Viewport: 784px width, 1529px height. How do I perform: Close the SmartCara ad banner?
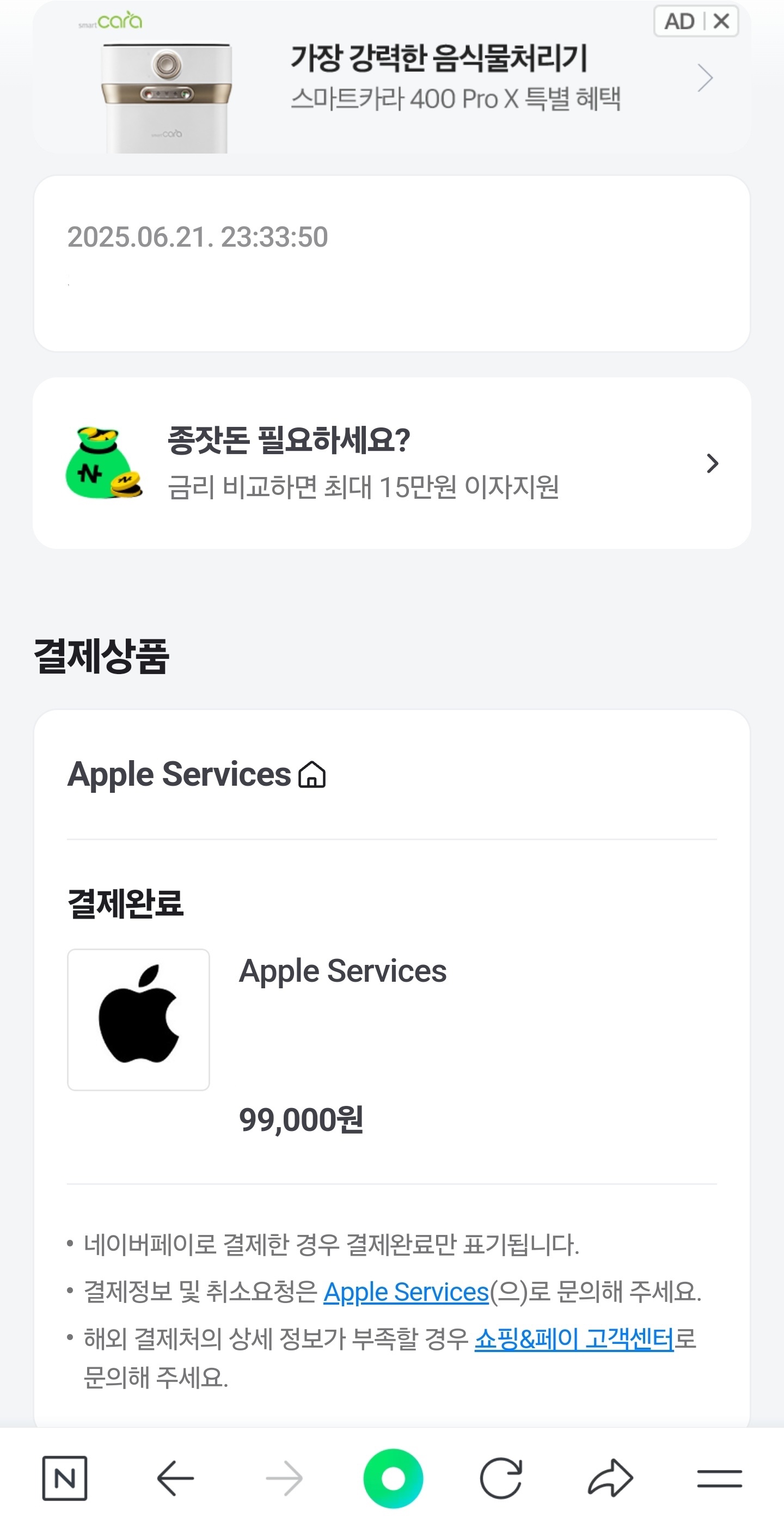(721, 21)
